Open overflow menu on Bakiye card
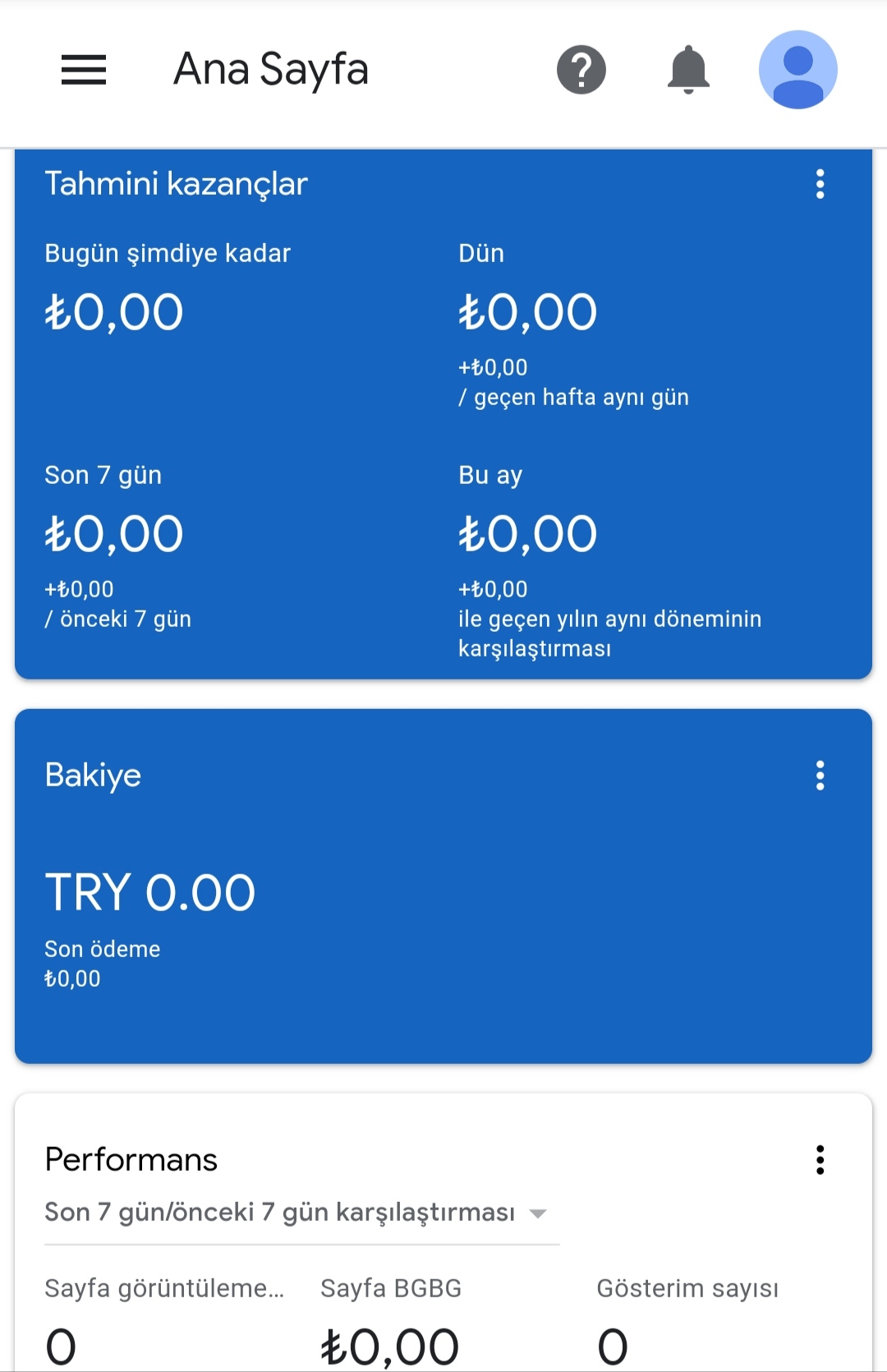This screenshot has height=1372, width=887. pos(820,776)
